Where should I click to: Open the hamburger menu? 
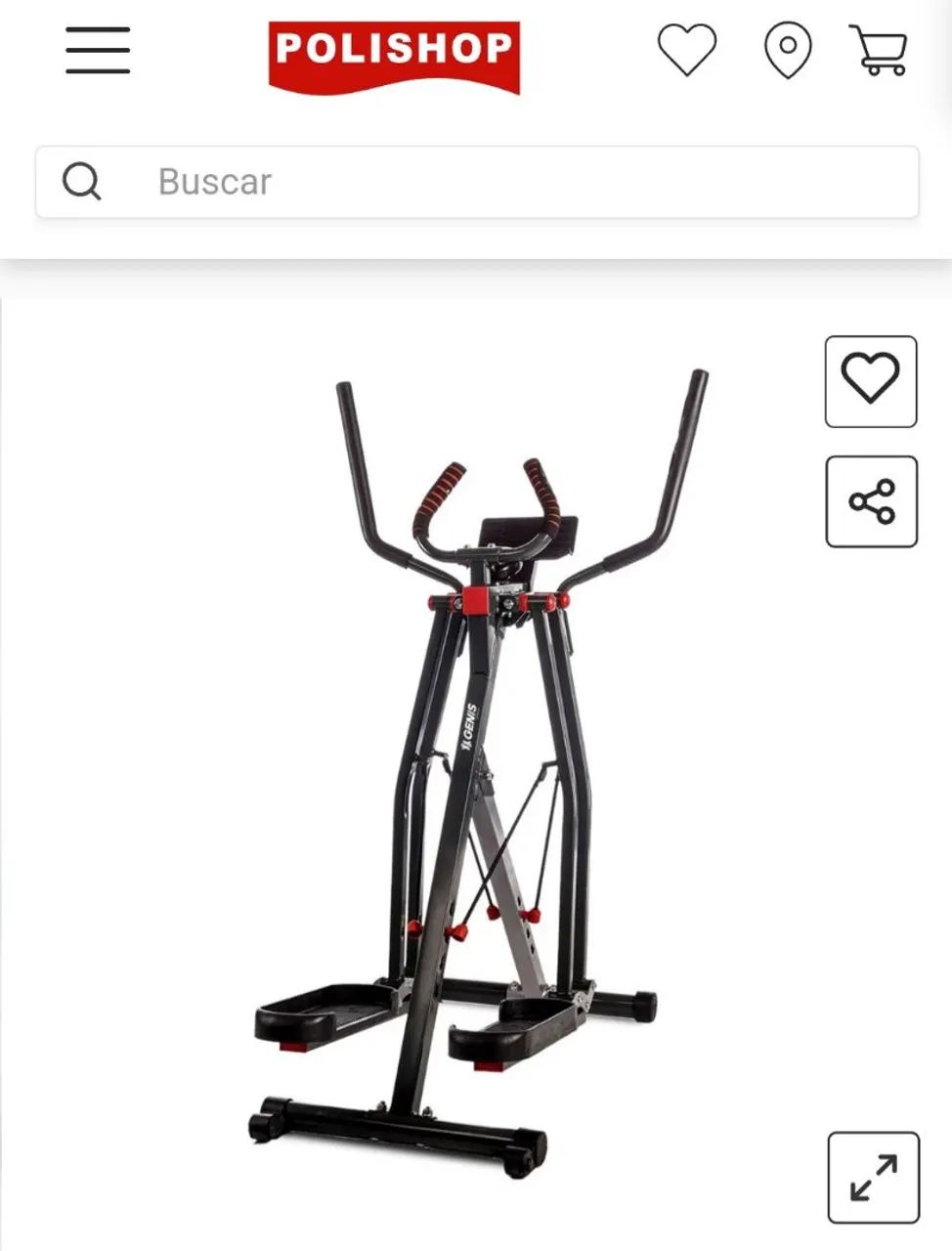point(98,50)
